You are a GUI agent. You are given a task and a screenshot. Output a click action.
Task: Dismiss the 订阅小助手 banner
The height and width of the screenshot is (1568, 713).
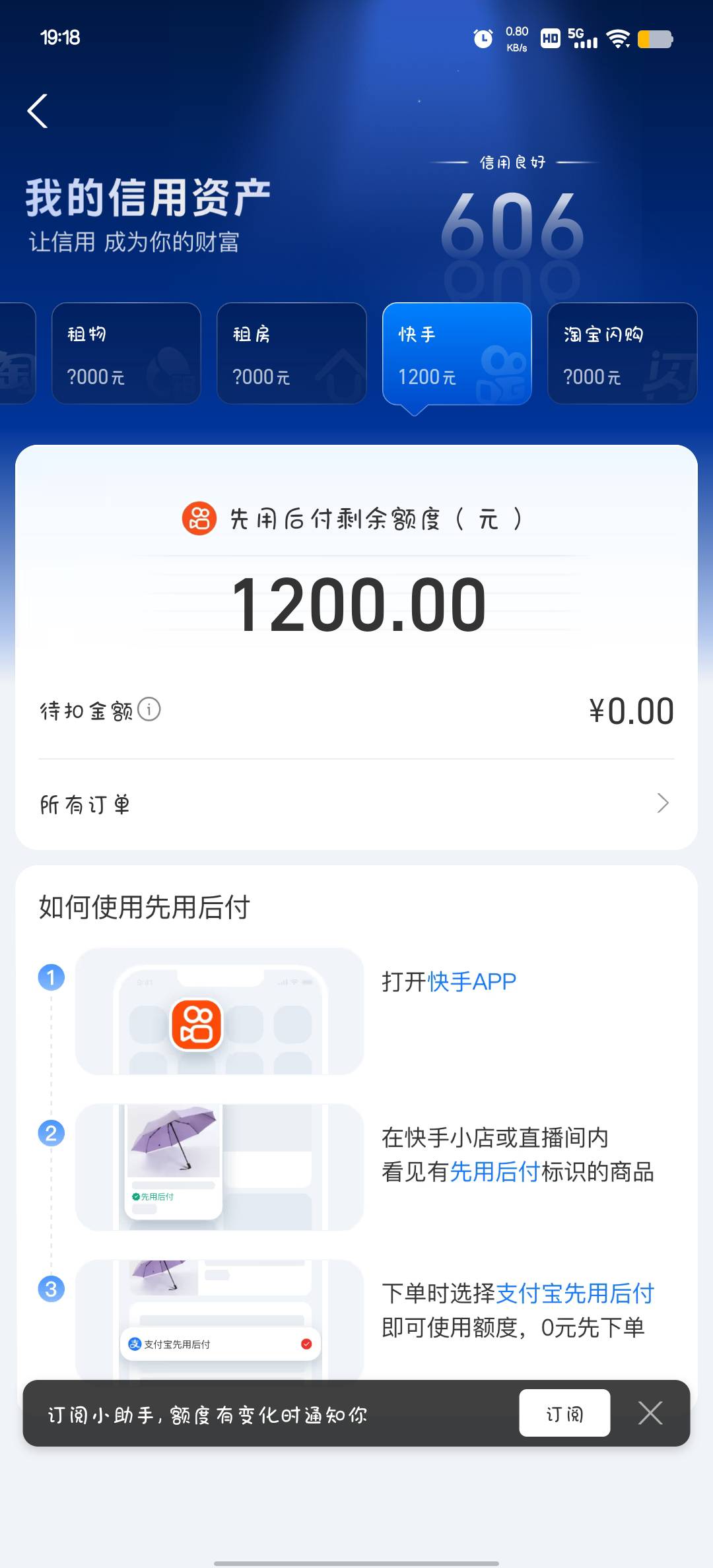(650, 1413)
